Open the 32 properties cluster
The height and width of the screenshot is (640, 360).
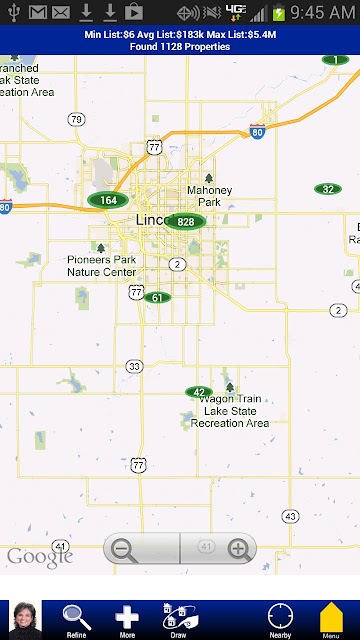328,189
